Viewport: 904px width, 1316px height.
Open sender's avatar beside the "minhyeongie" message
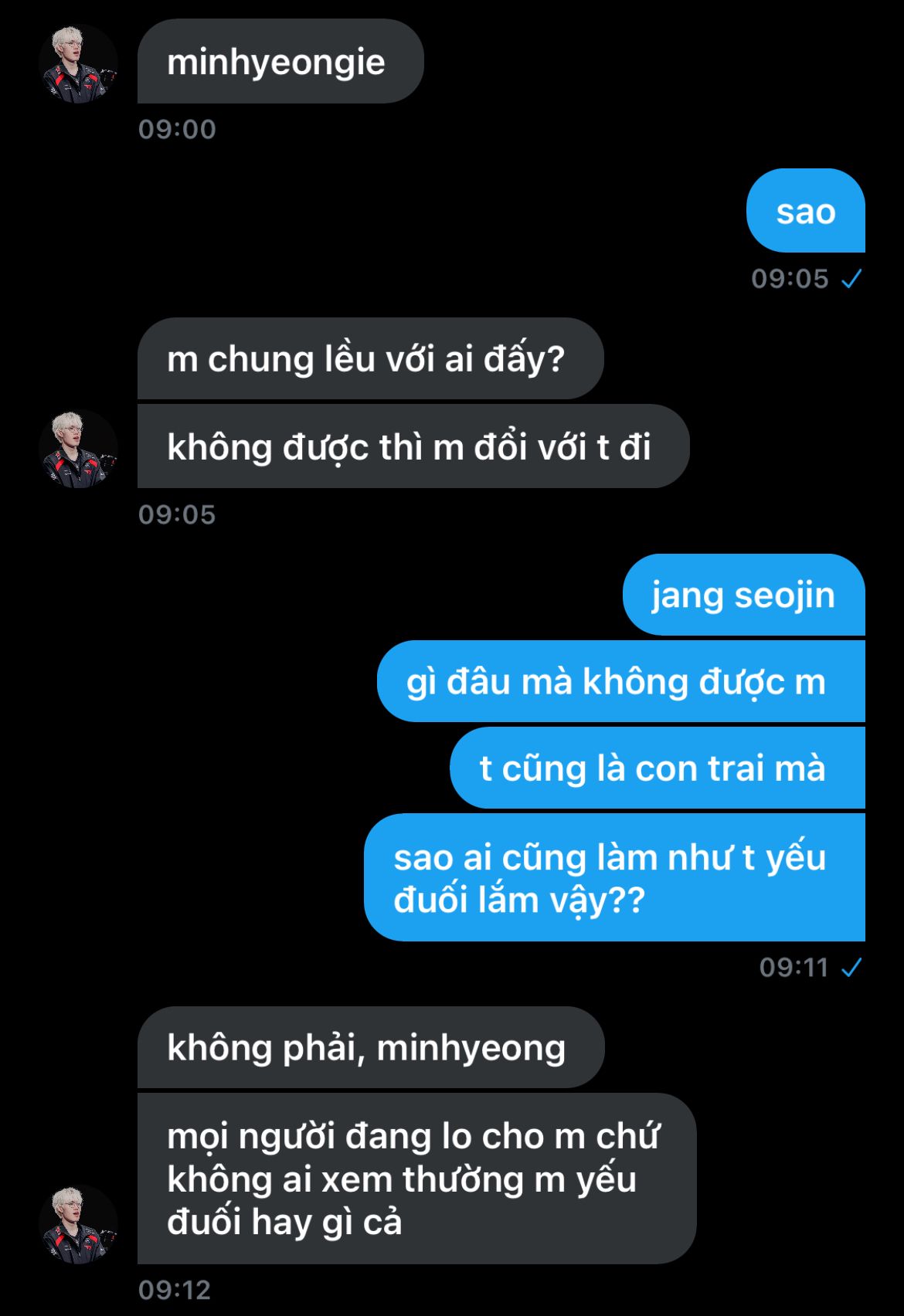coord(78,63)
